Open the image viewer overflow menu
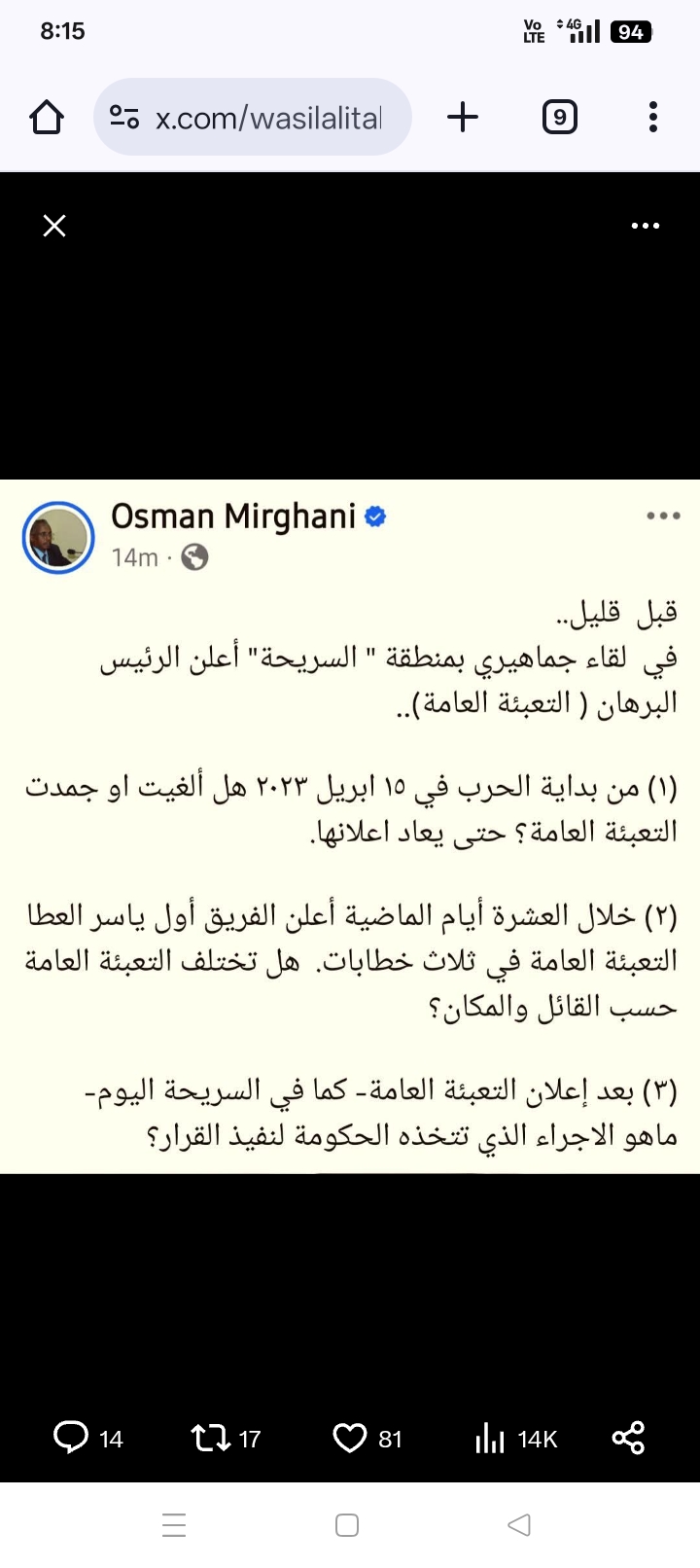Screen dimensions: 700x1568 coord(646,226)
